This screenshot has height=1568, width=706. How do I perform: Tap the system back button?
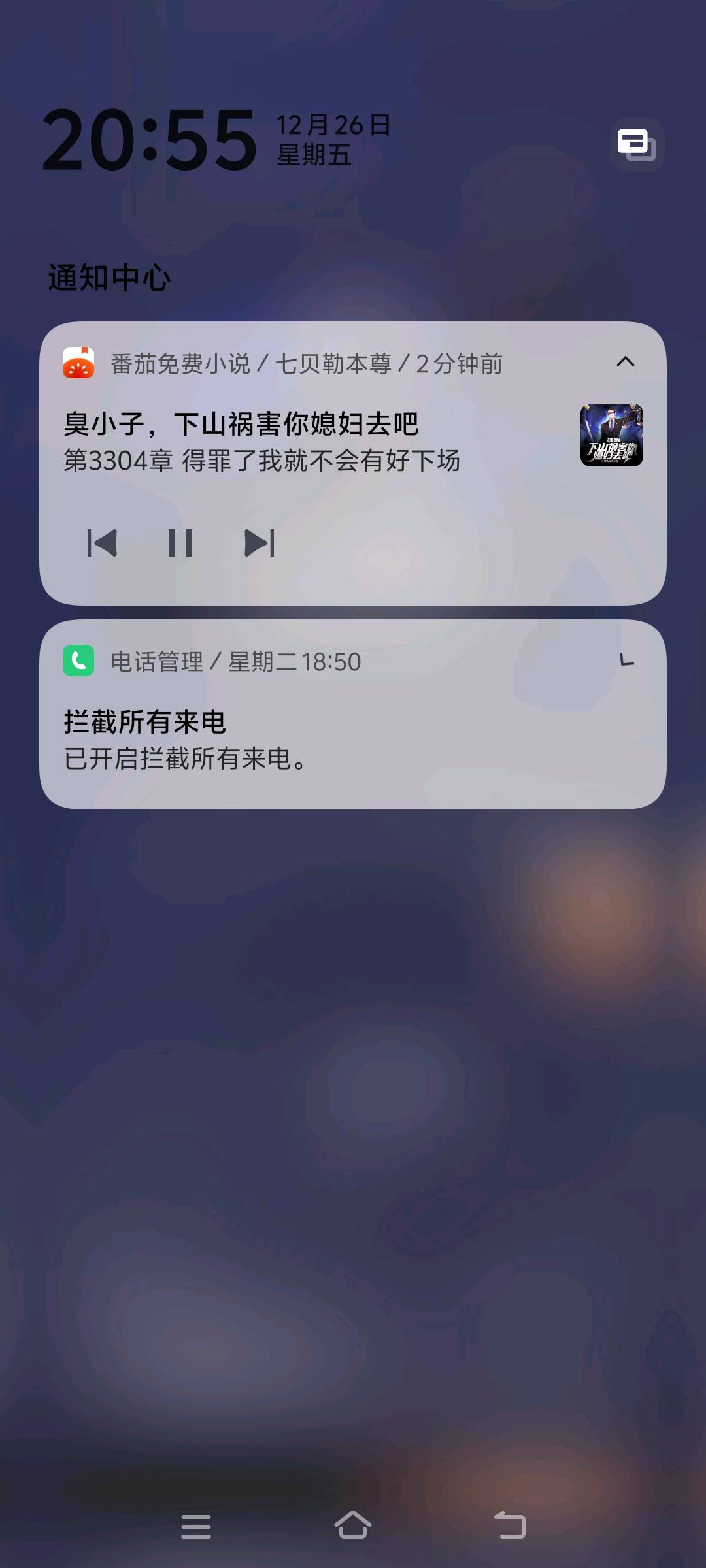coord(510,1526)
